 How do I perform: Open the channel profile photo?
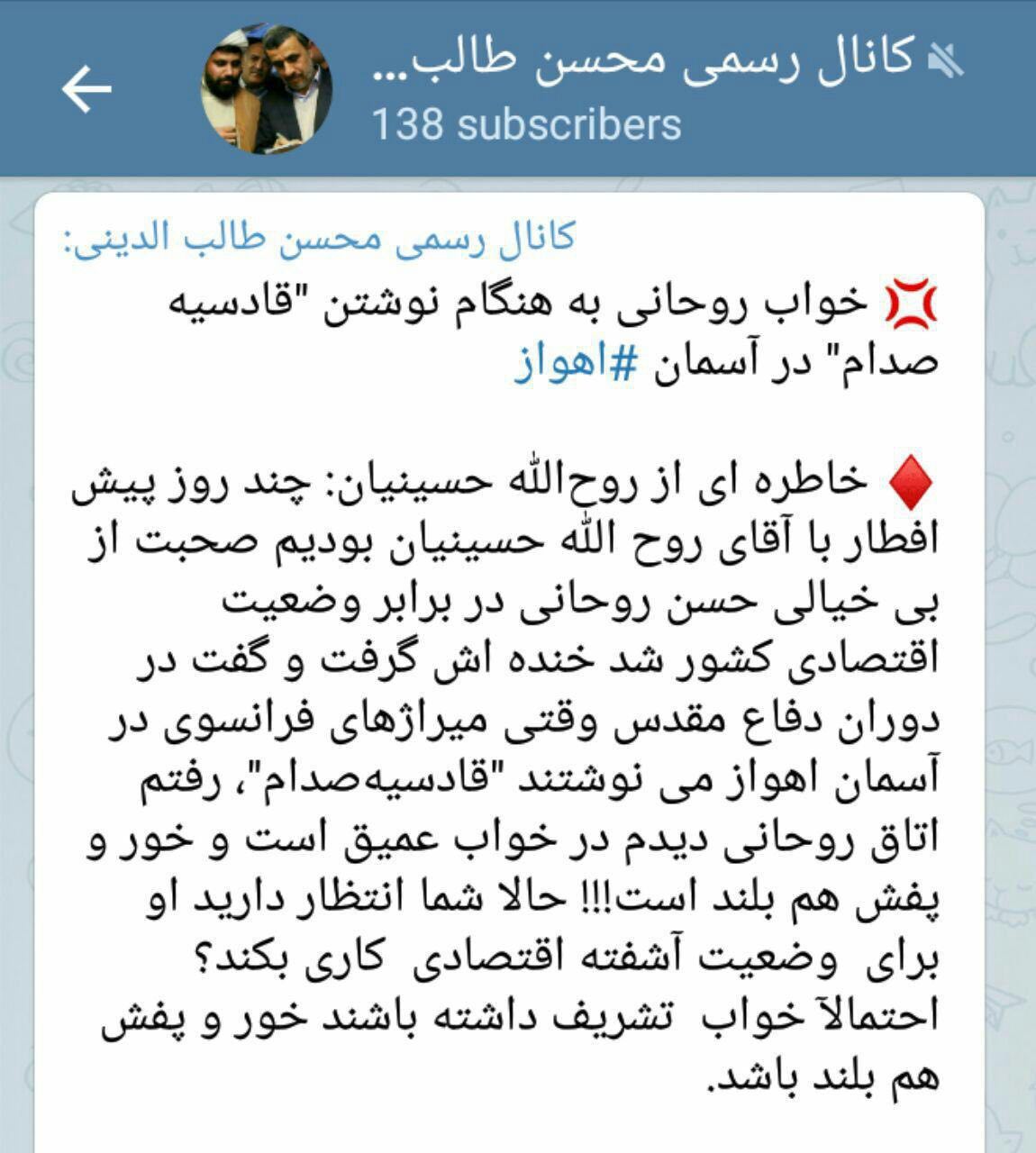tap(265, 89)
